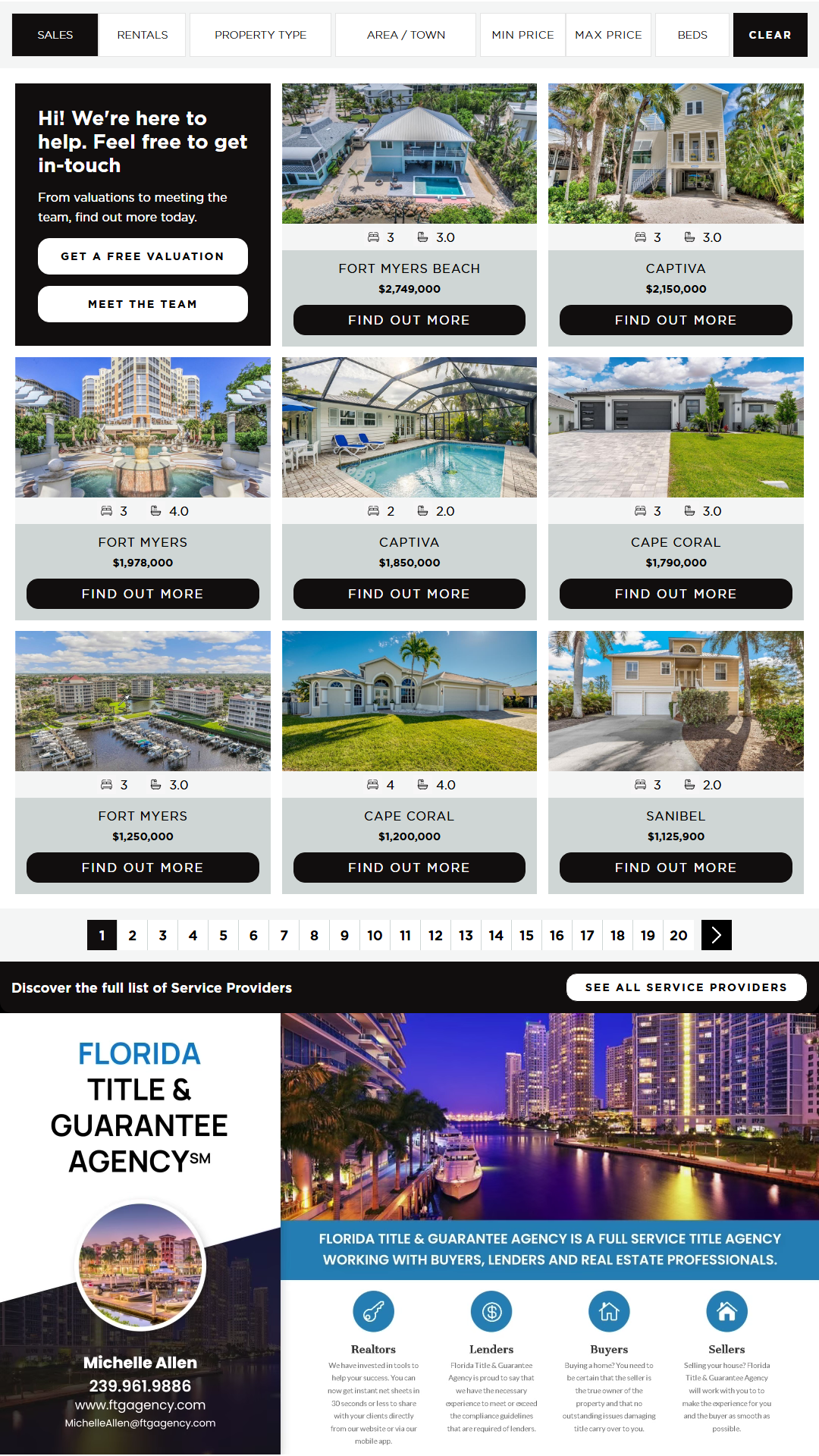Expand the Area / Town filter
This screenshot has width=819, height=1456.
[406, 35]
